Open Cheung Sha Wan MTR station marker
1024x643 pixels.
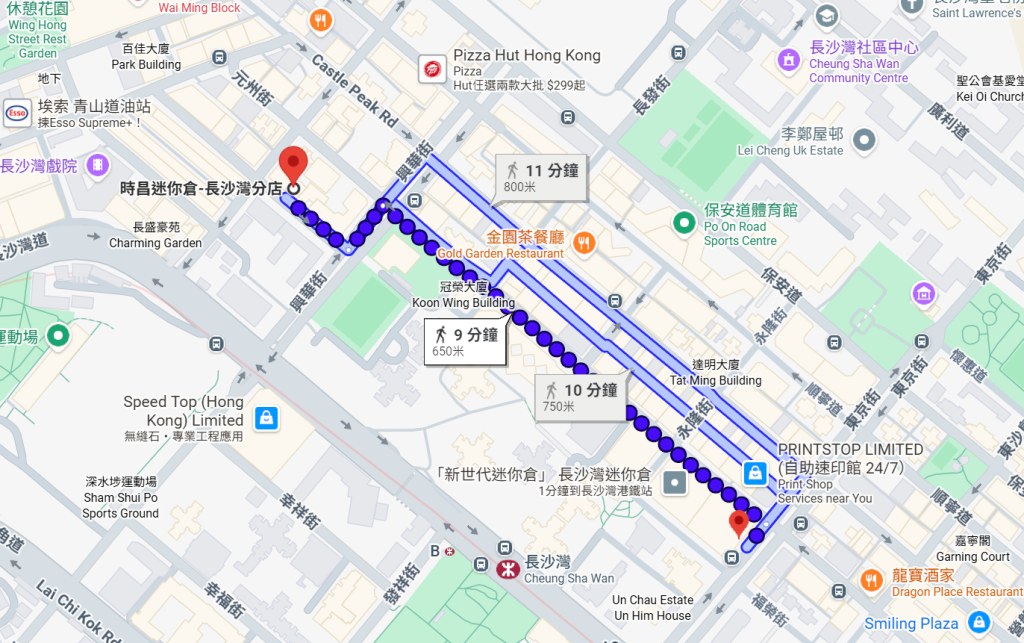coord(508,569)
